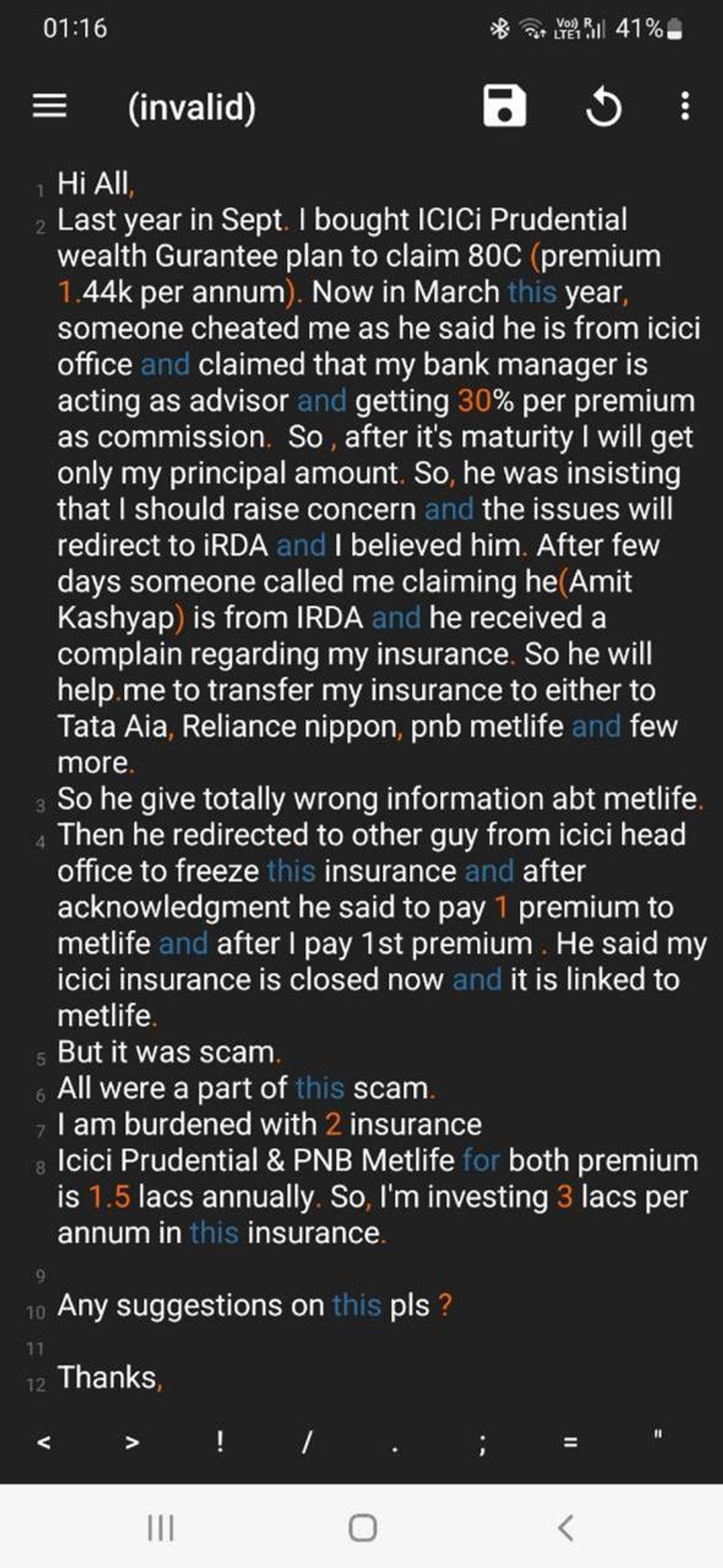Save the file with floppy icon

(x=504, y=106)
